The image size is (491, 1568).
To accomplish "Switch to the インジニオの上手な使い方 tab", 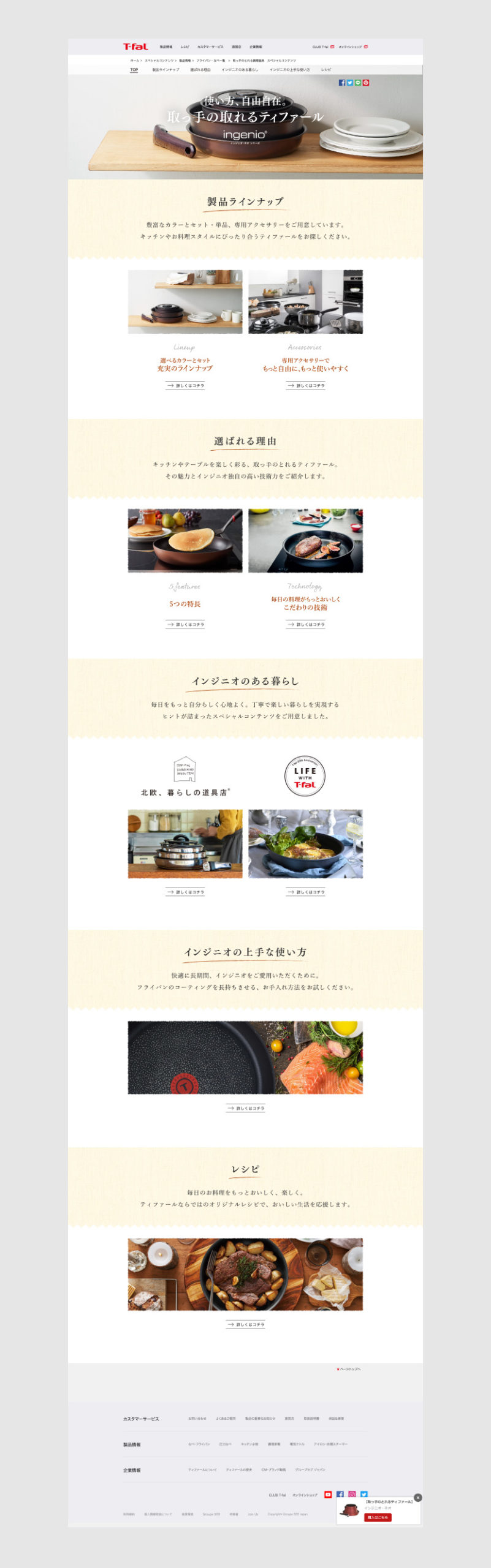I will (289, 70).
